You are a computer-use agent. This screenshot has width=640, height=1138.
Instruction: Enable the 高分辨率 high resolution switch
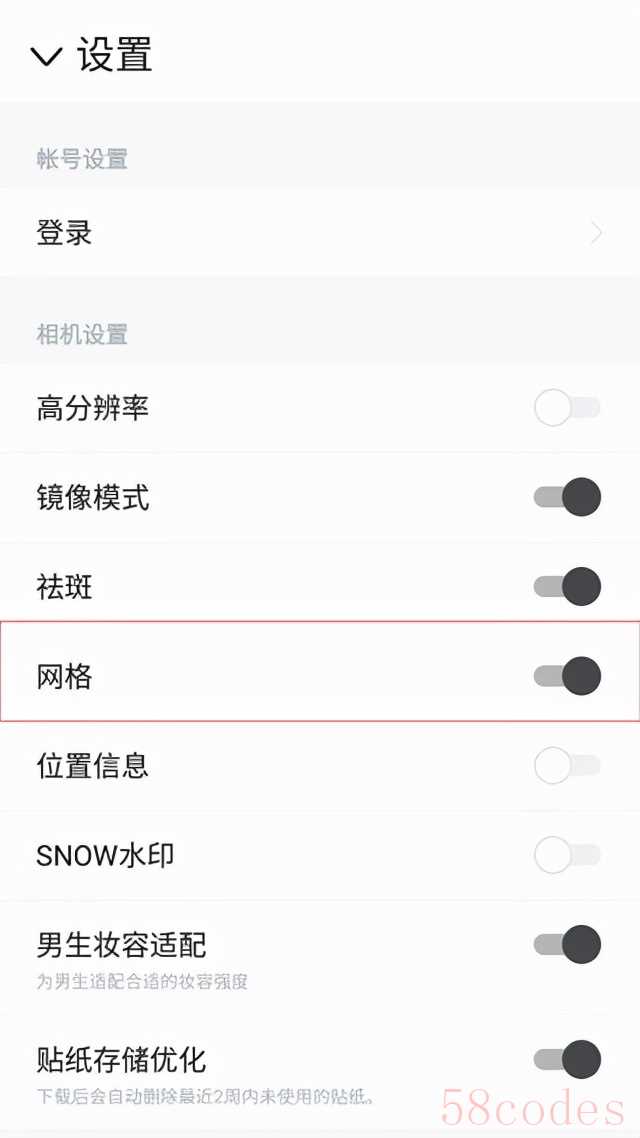point(567,408)
